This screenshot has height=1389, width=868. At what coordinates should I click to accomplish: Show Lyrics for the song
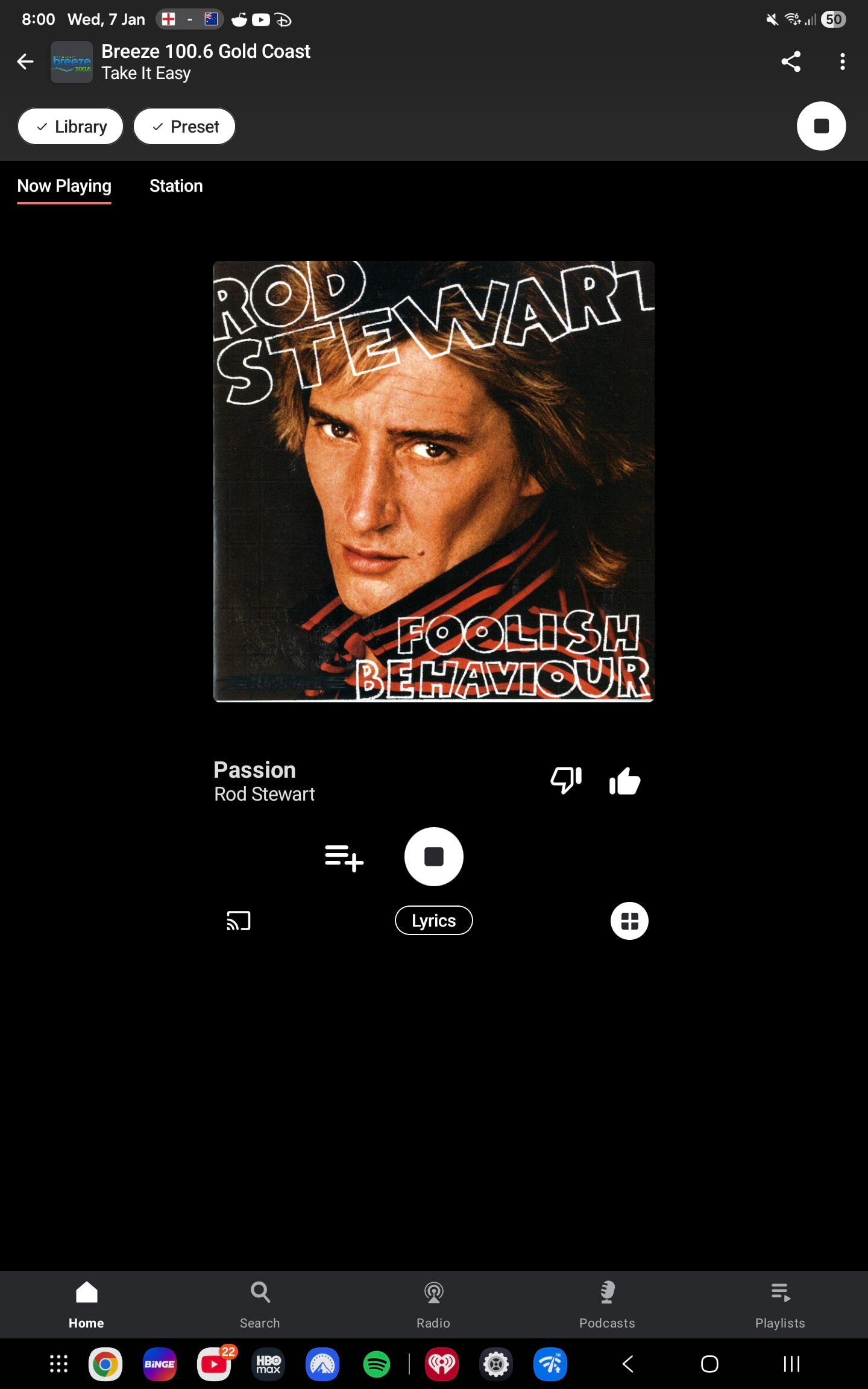pos(433,921)
